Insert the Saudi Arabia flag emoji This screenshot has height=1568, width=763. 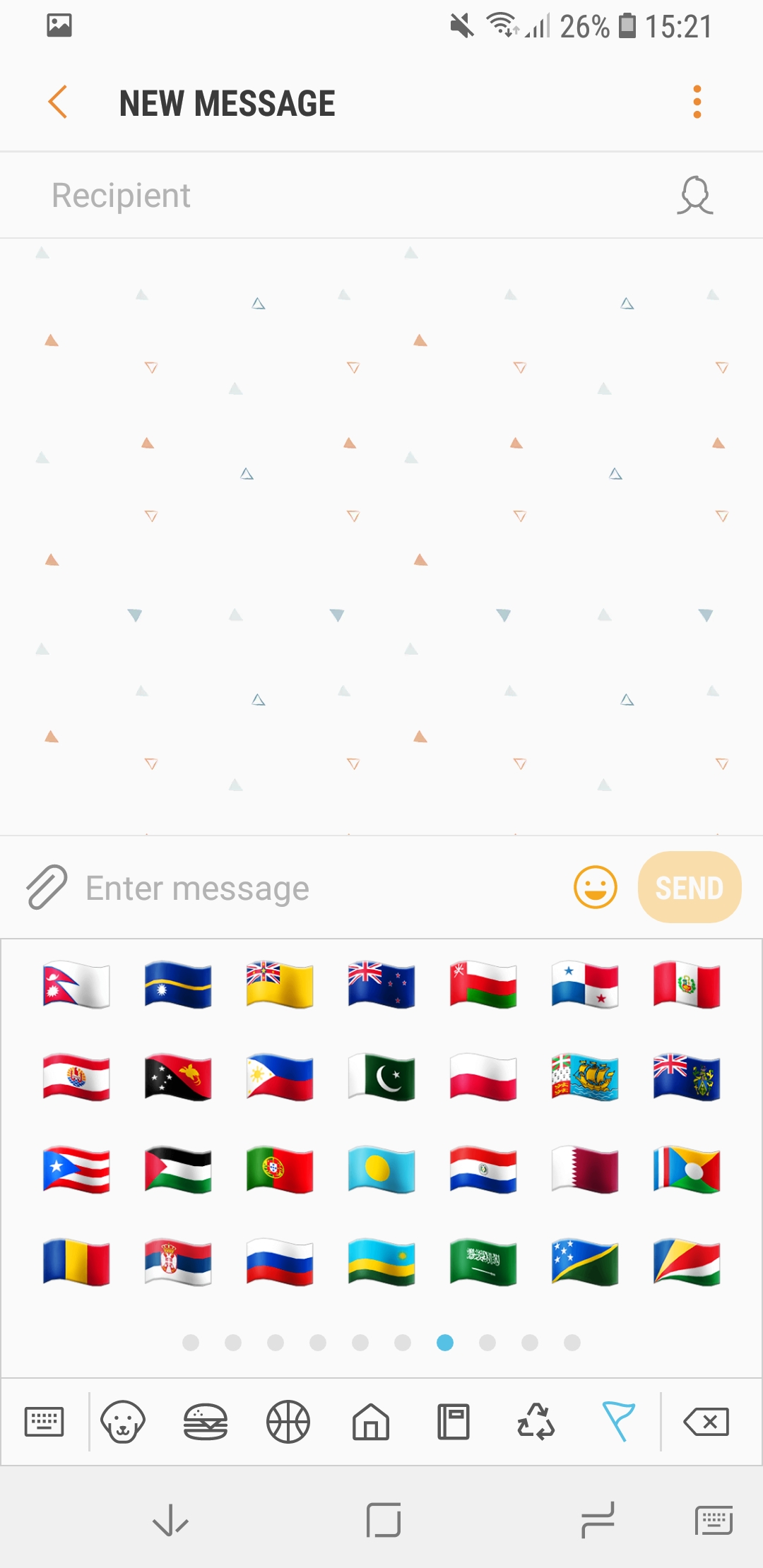click(x=483, y=1262)
